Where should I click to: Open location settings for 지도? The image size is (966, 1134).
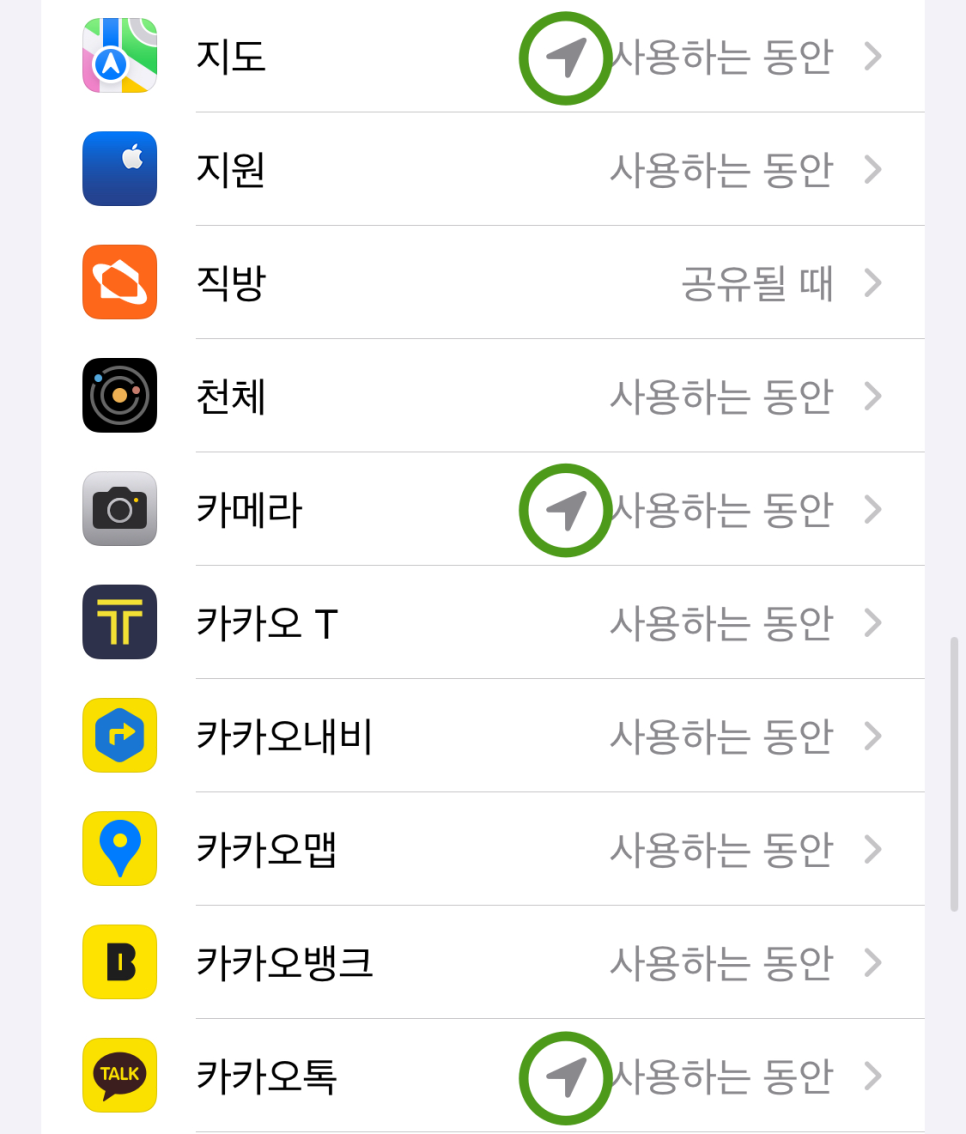point(482,57)
